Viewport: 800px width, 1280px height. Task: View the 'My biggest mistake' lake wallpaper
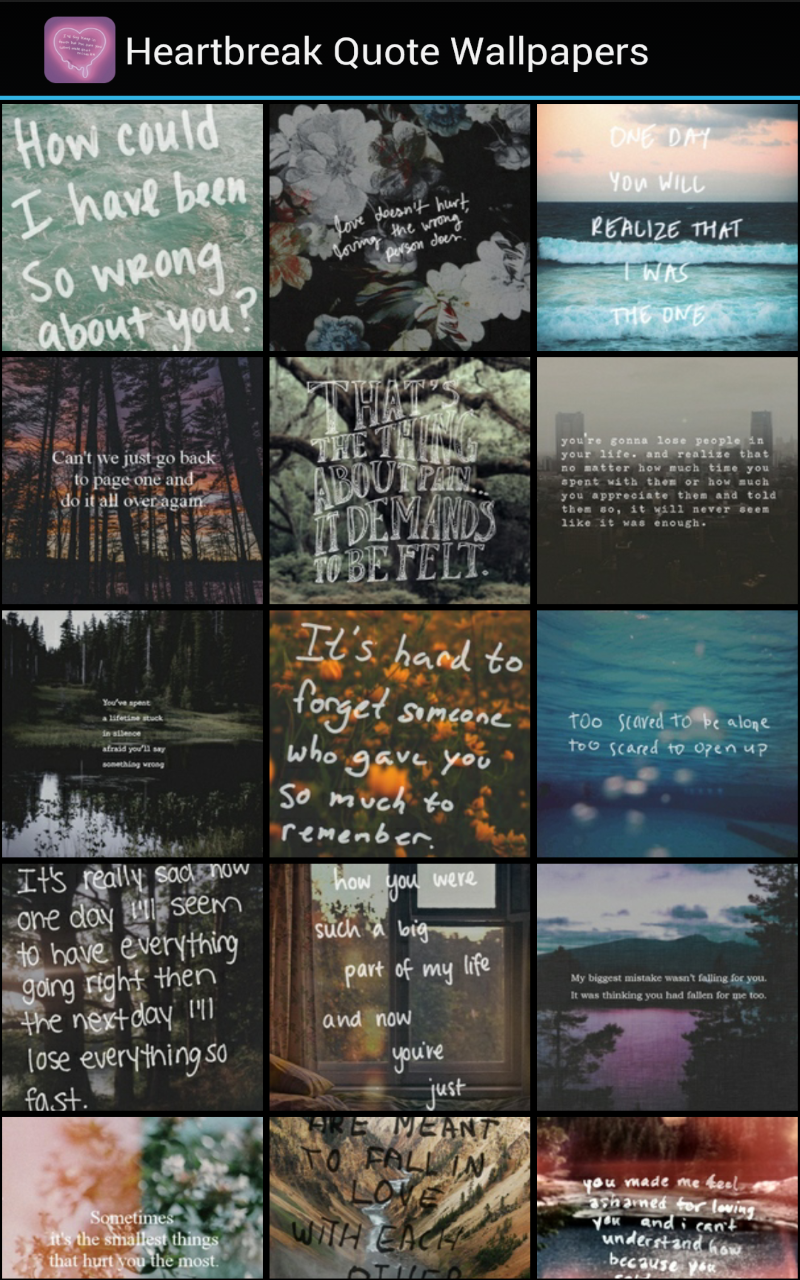[x=667, y=987]
